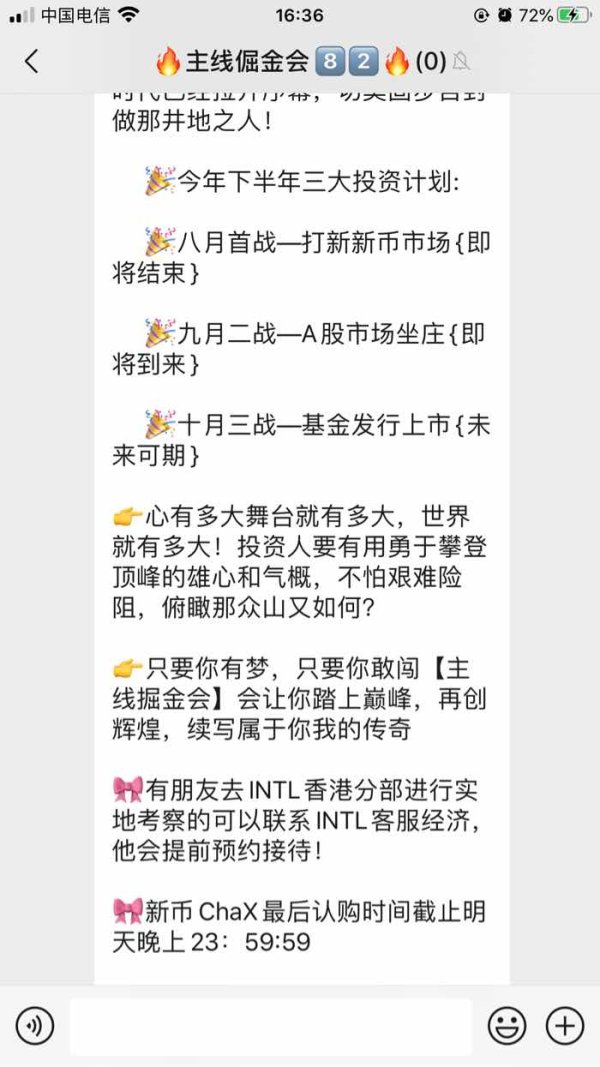Screen dimensions: 600x1067
Task: Open the plus attachments menu
Action: [x=565, y=1025]
